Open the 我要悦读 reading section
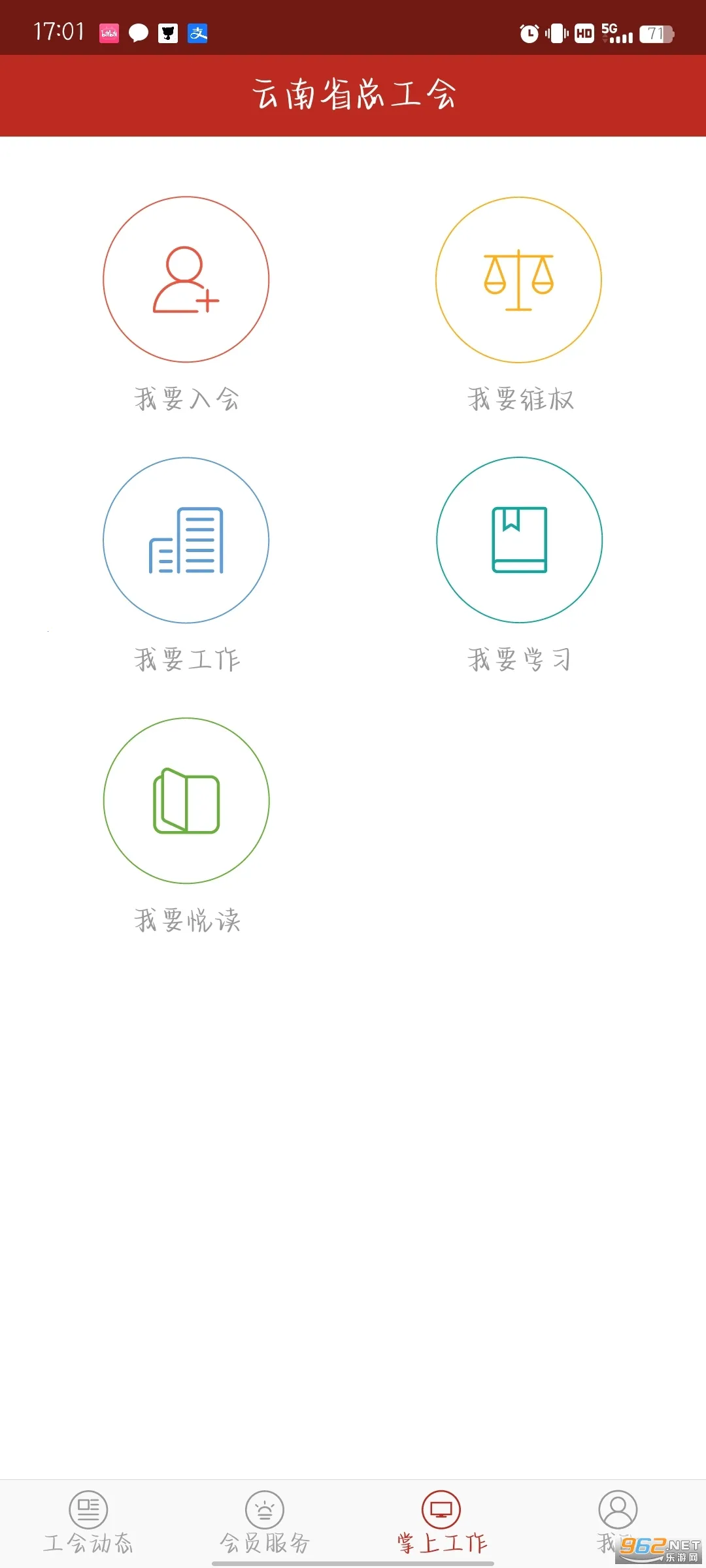The image size is (706, 1568). [186, 801]
